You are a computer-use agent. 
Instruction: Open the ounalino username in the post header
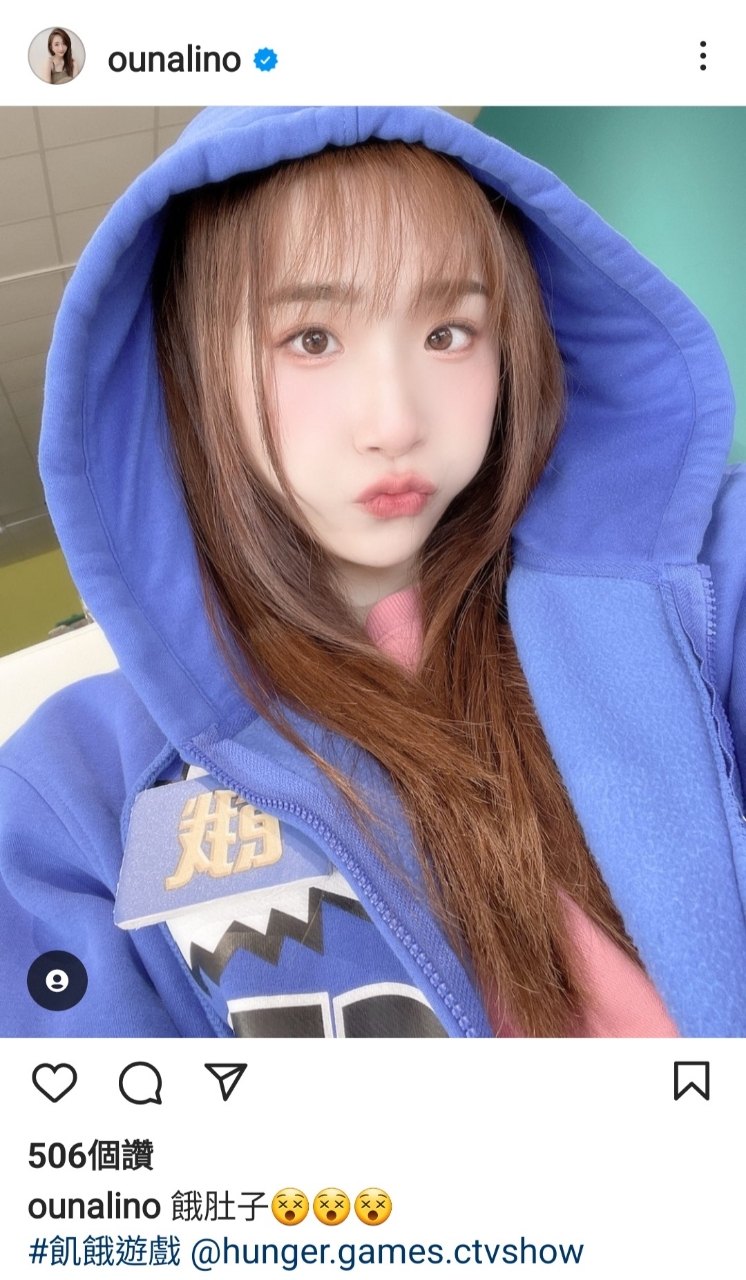[174, 59]
